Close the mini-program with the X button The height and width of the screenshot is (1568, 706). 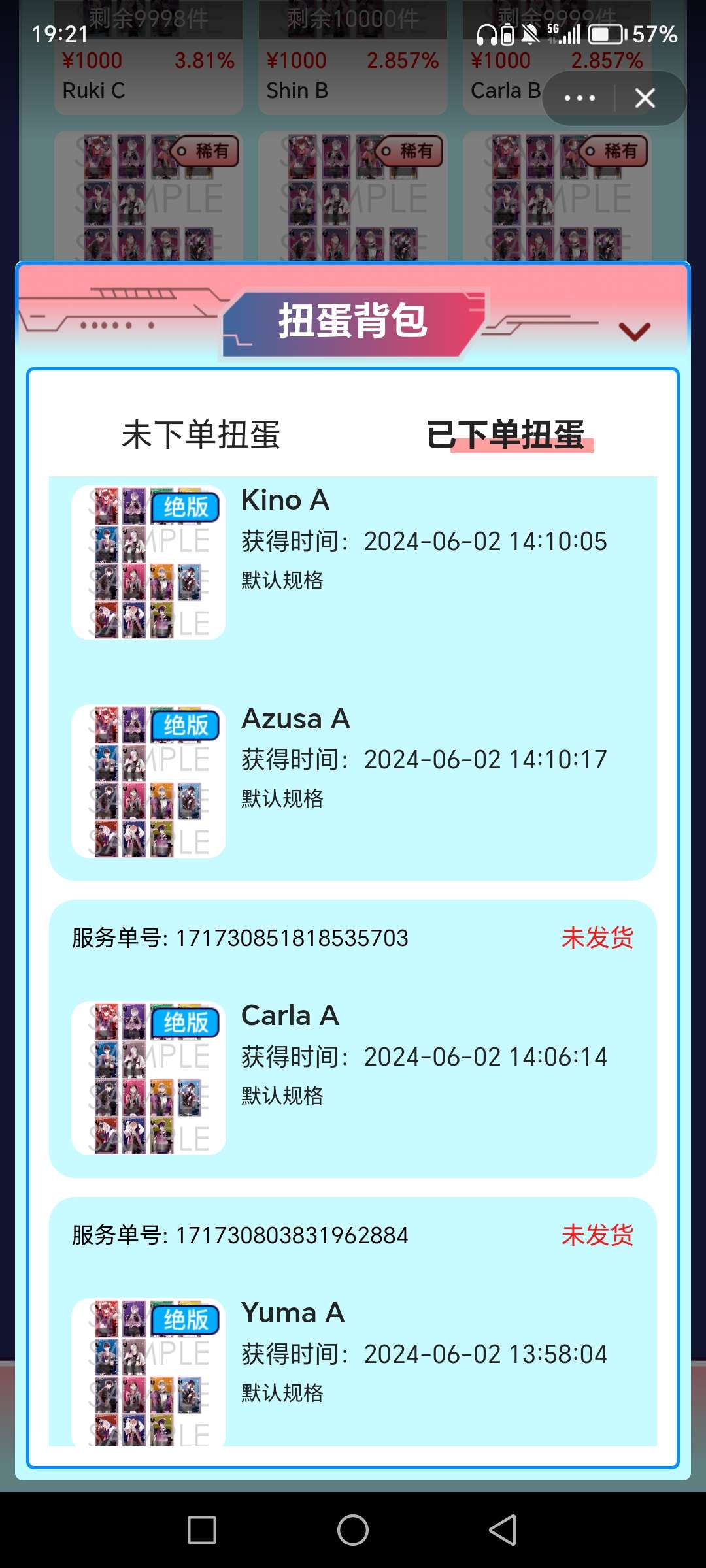pyautogui.click(x=645, y=99)
